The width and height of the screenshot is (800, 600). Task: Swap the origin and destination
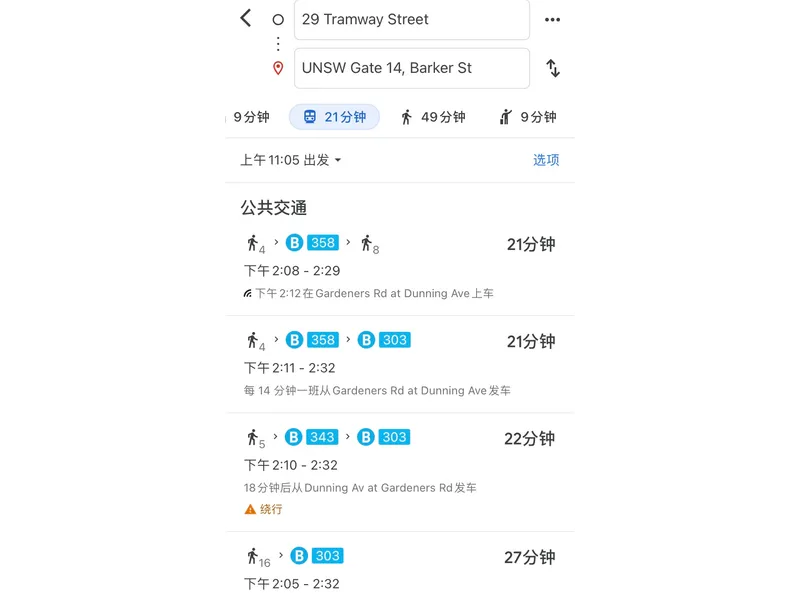pos(552,68)
